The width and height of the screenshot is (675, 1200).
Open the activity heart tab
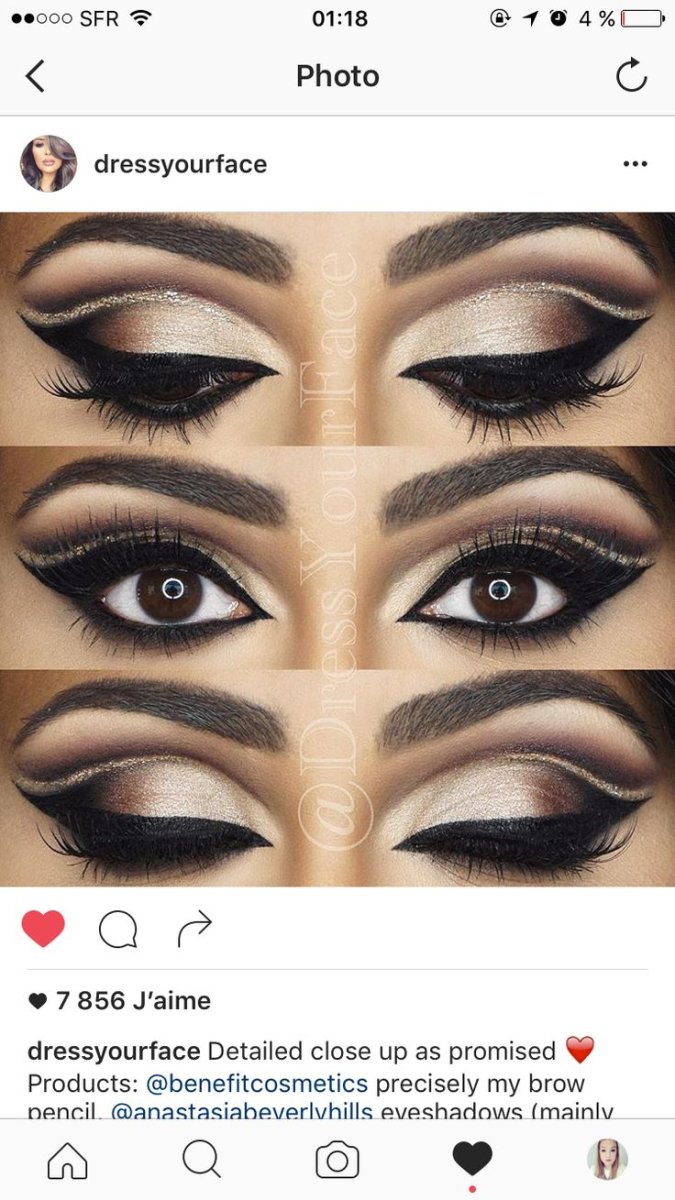pos(472,1158)
